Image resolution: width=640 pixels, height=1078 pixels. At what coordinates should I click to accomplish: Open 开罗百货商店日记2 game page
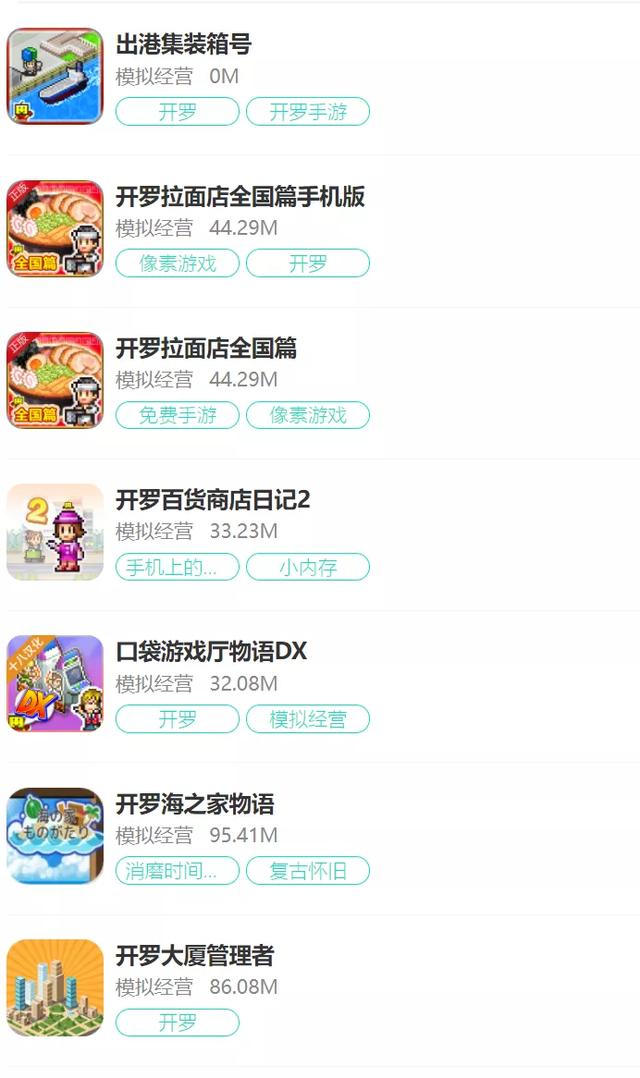212,500
